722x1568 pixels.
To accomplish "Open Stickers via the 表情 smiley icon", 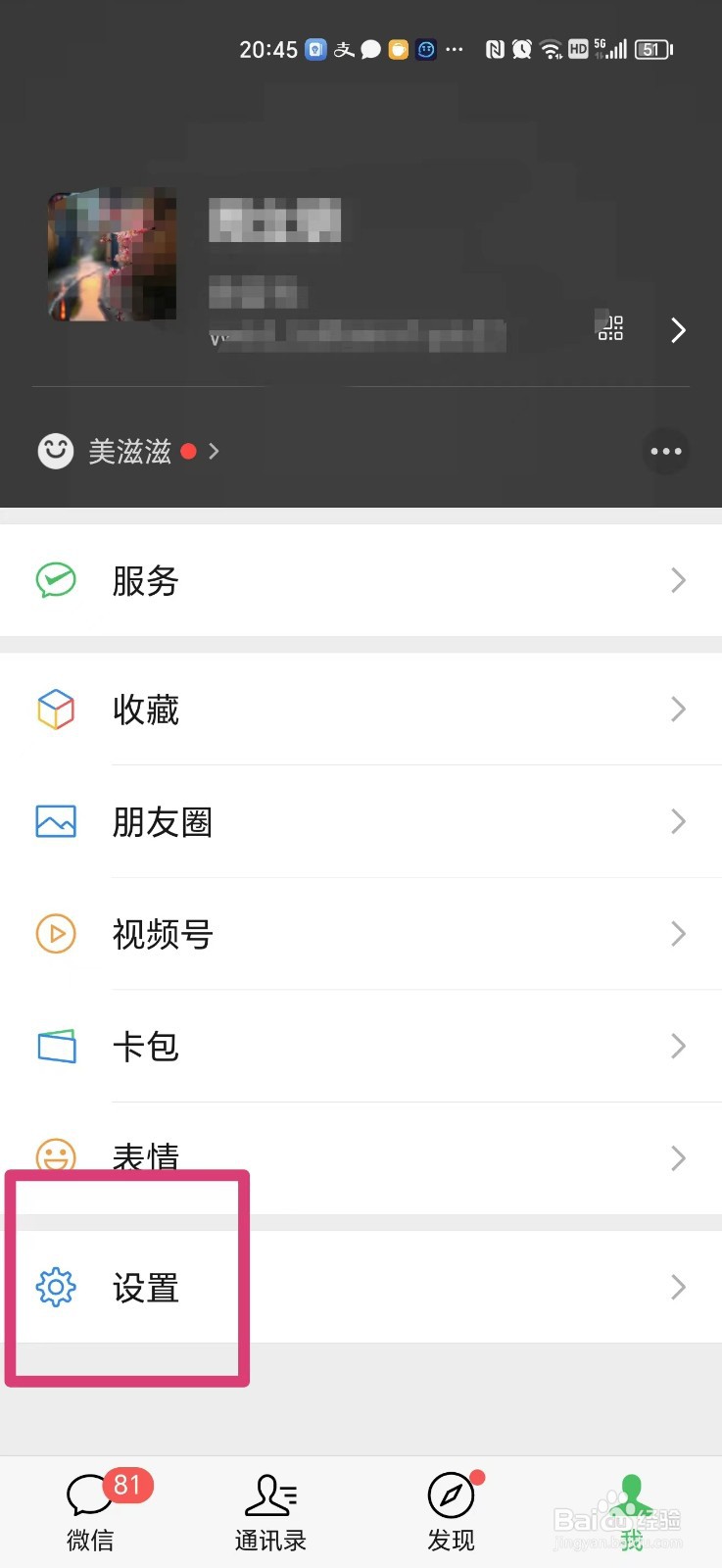I will (56, 1157).
